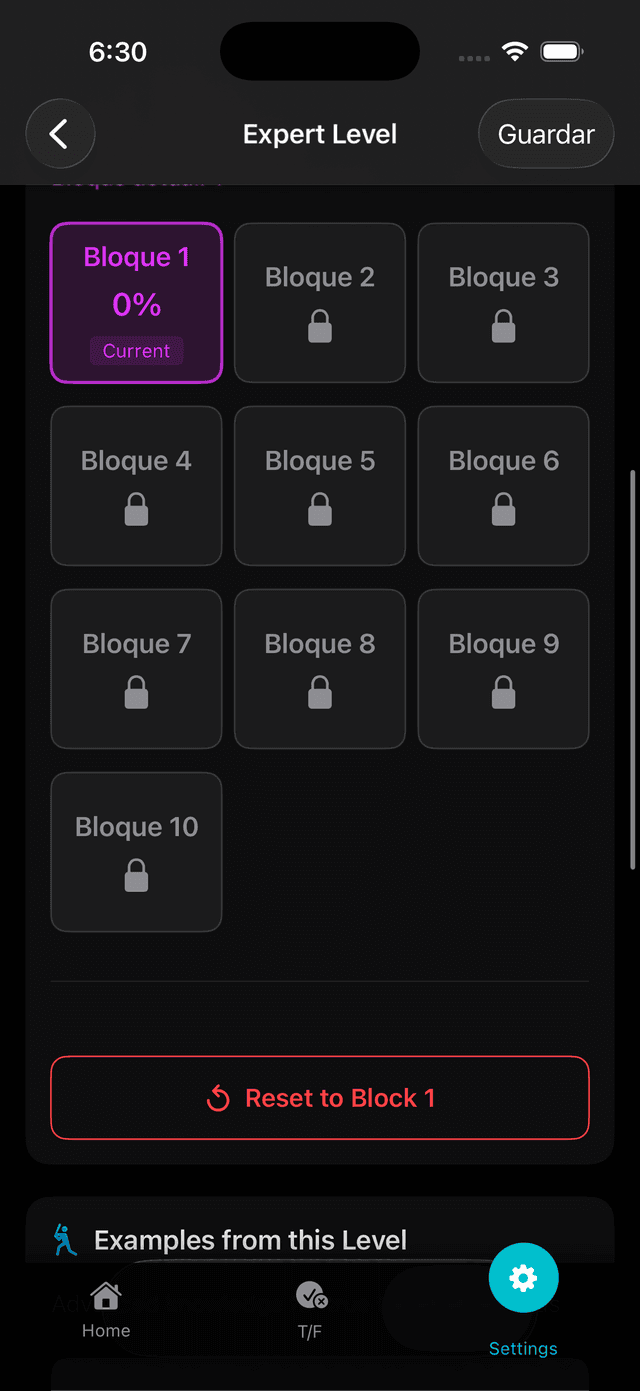640x1391 pixels.
Task: Select the locked Bloque 6 card
Action: click(503, 486)
